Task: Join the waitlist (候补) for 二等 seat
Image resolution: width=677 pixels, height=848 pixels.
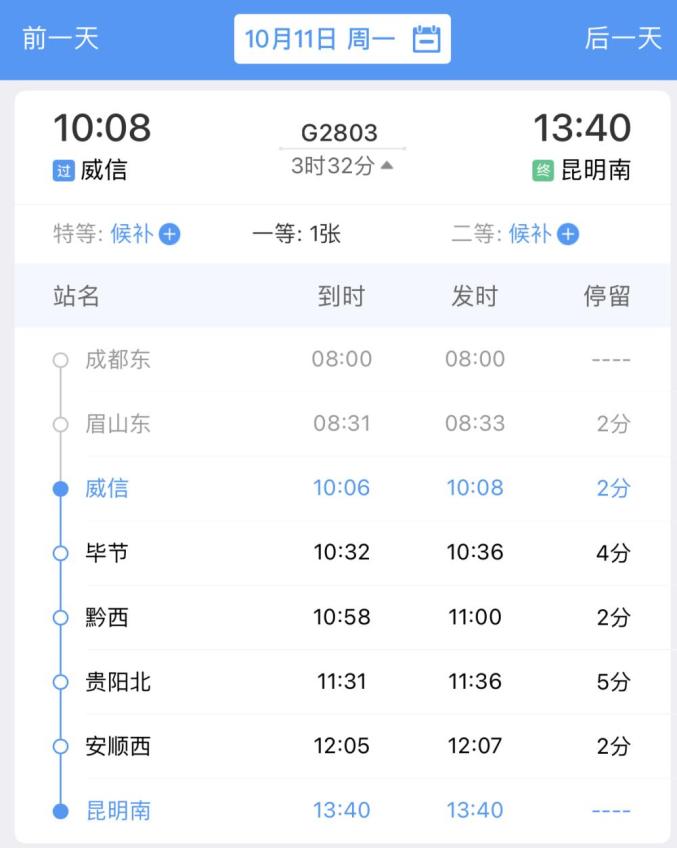Action: click(x=543, y=234)
